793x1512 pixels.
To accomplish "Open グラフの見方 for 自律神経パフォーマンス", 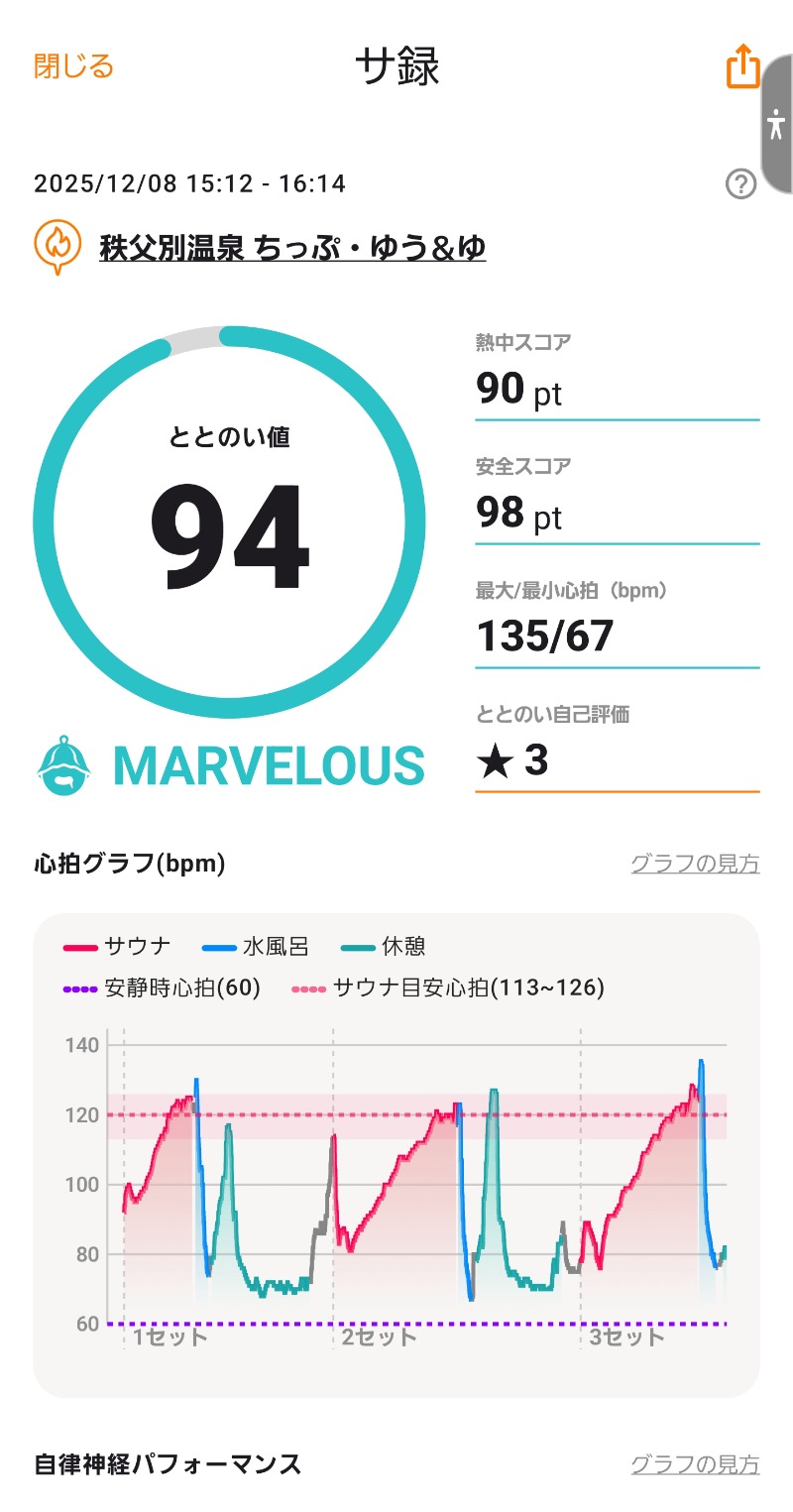I will [695, 1463].
